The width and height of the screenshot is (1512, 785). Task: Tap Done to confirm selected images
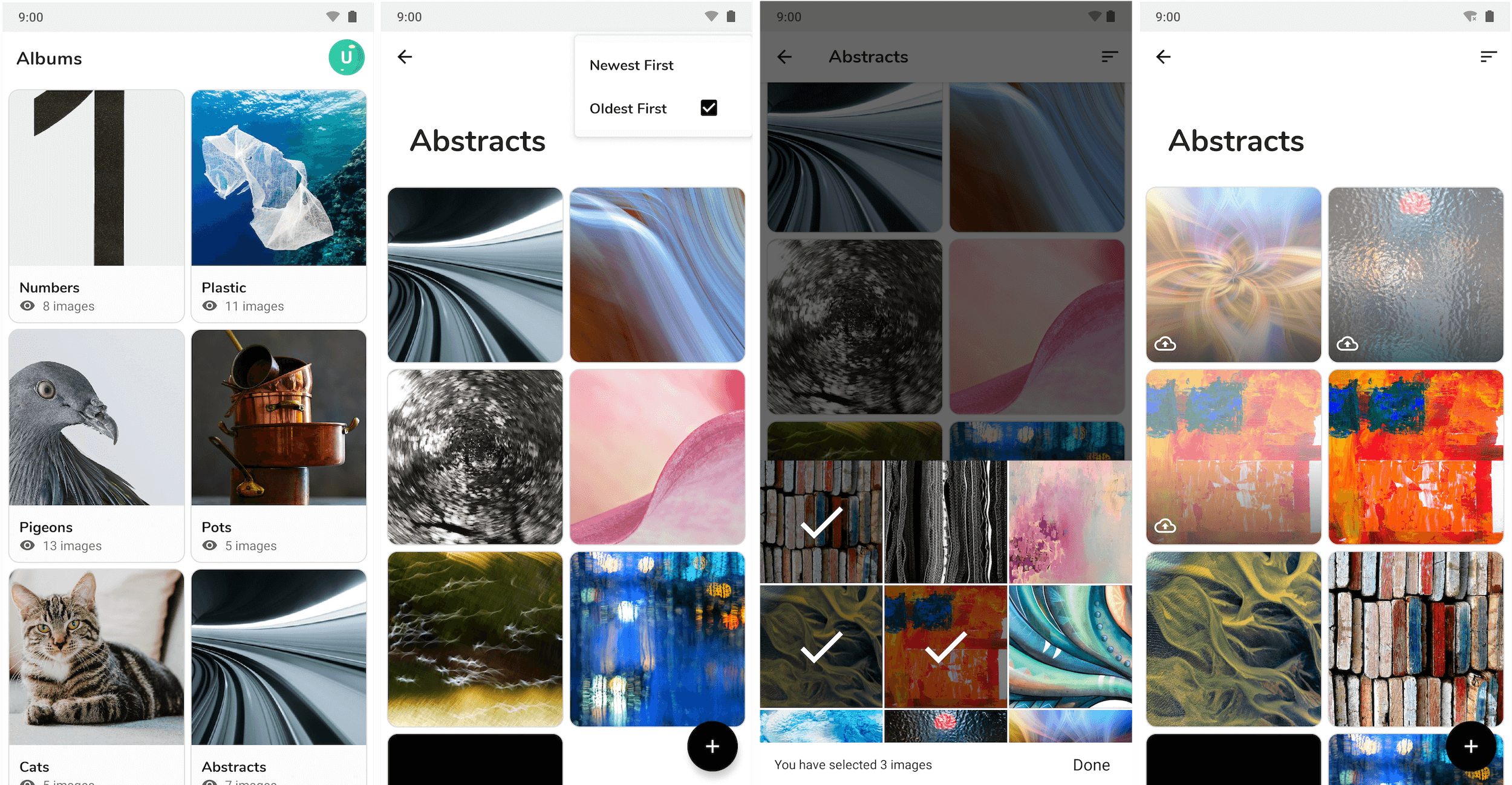point(1090,765)
